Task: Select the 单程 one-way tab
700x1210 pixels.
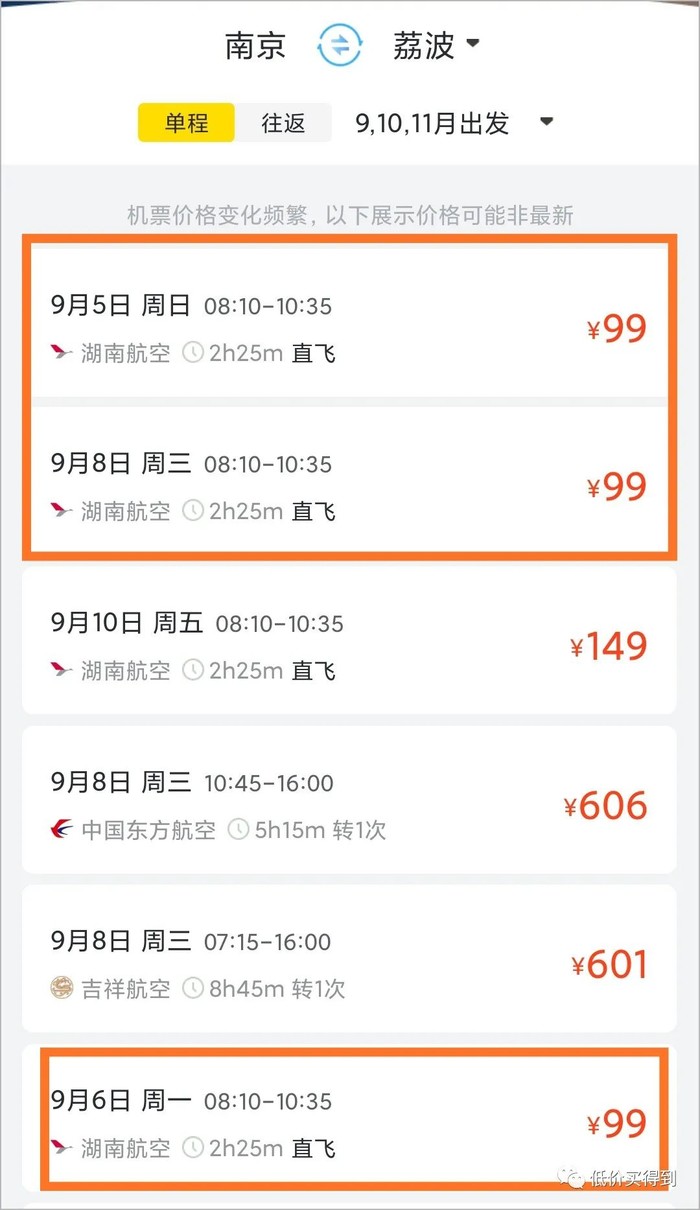Action: click(187, 123)
